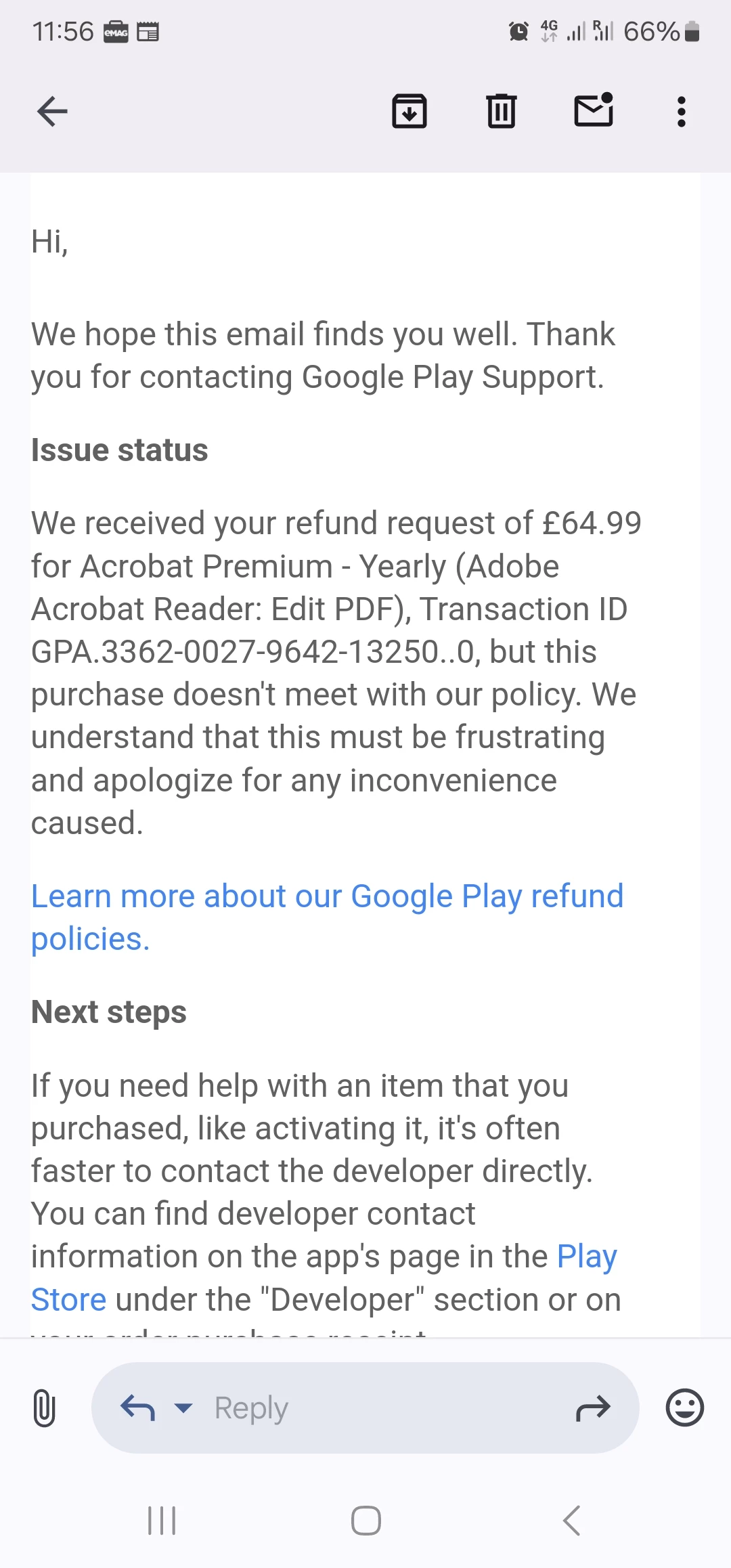731x1568 pixels.
Task: Go to the home screen
Action: point(365,1521)
